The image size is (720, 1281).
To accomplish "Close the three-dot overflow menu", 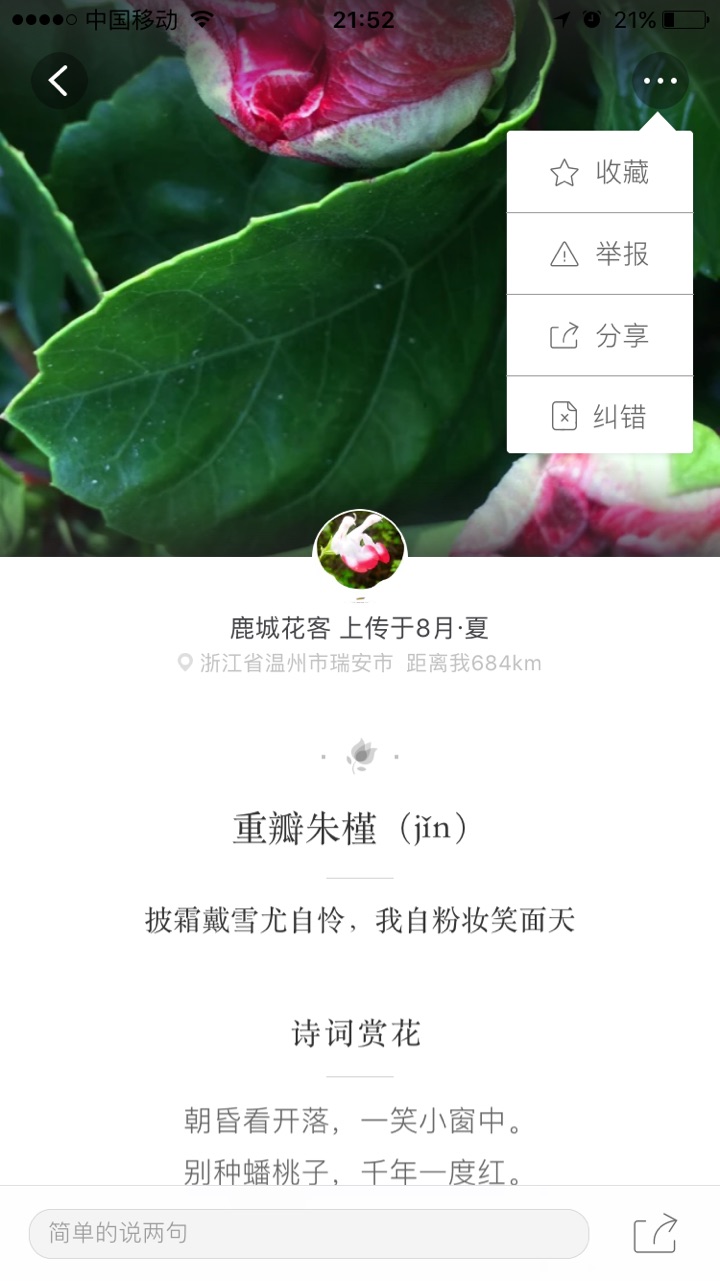I will coord(660,81).
